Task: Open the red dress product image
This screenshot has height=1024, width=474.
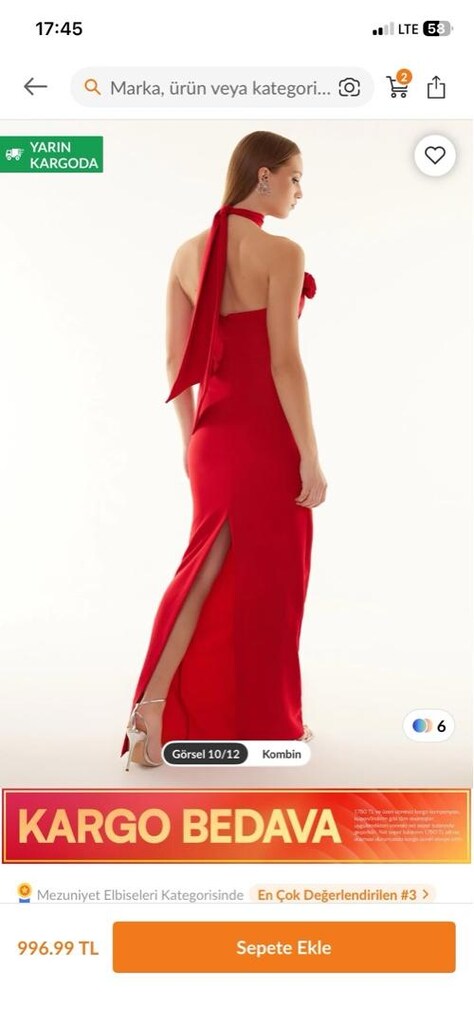Action: tap(236, 453)
